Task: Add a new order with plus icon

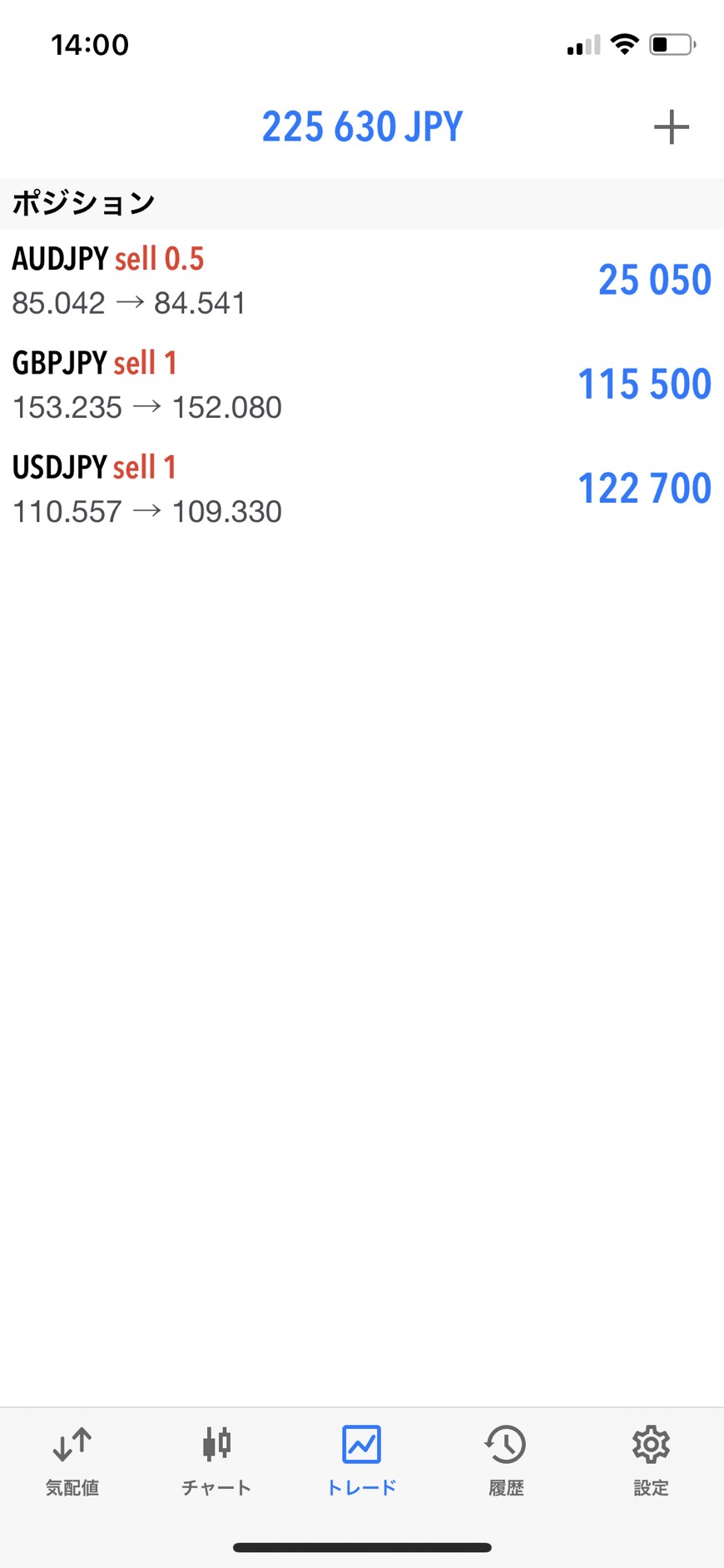Action: point(671,127)
